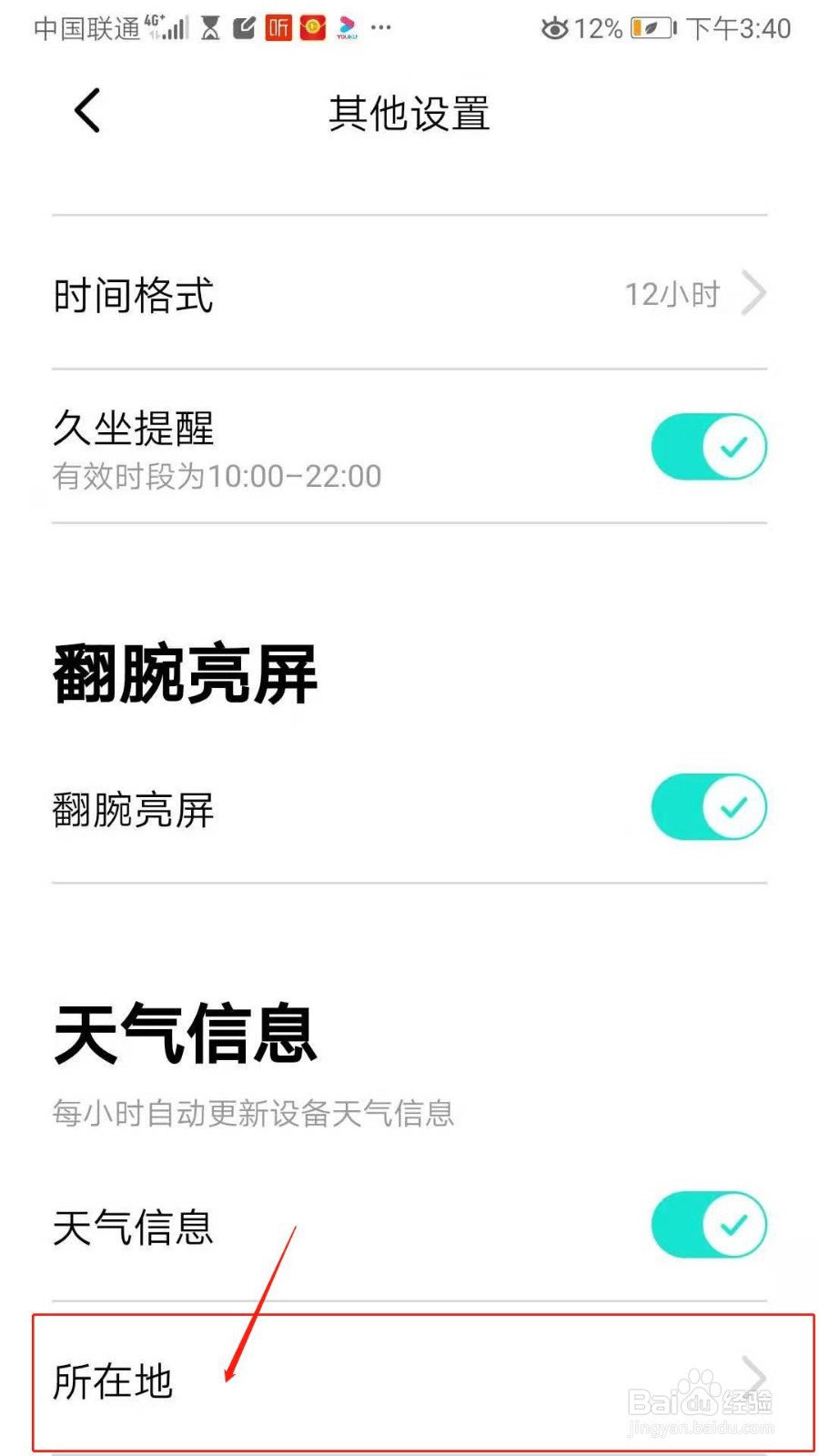
Task: Open the 时间格式 chevron arrow
Action: [755, 293]
